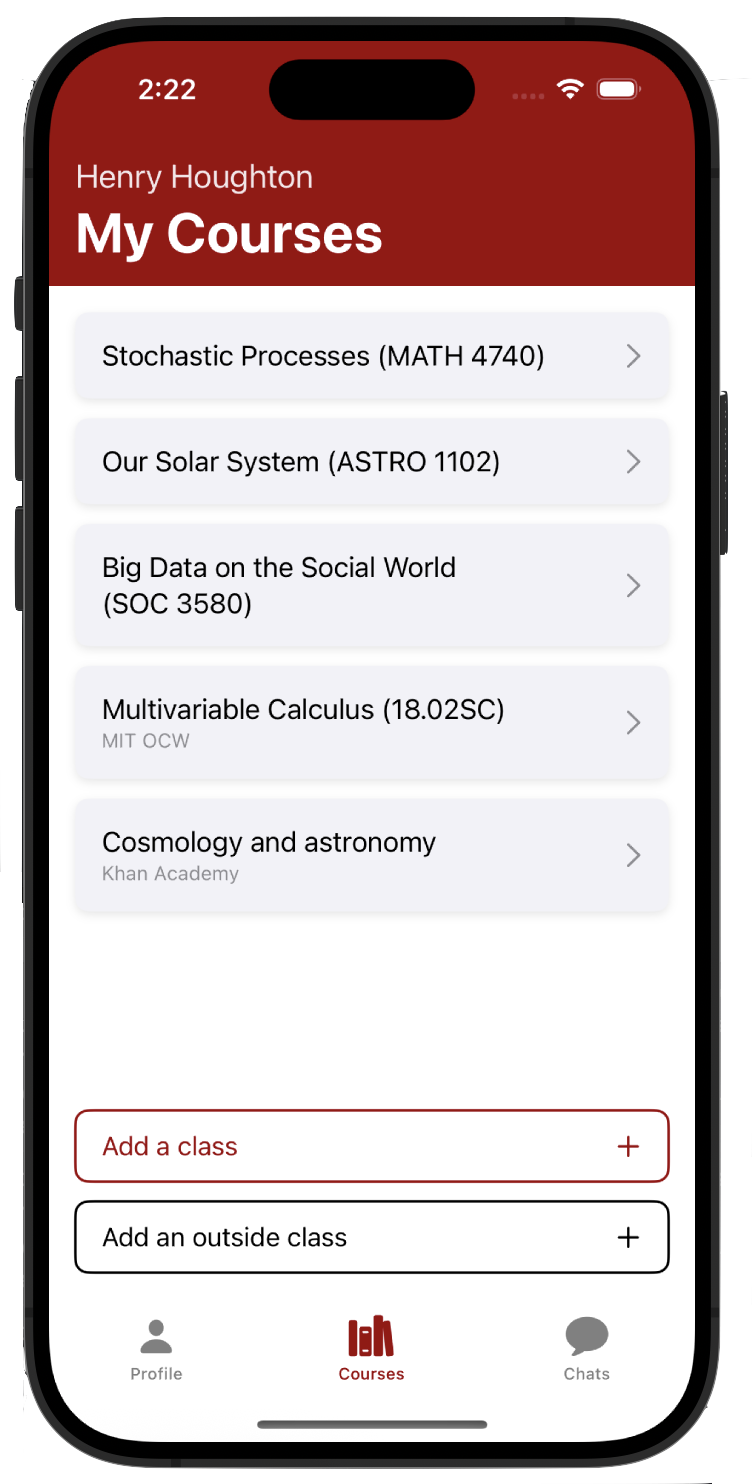The height and width of the screenshot is (1484, 752).
Task: Select the Cosmology and astronomy course
Action: coord(371,855)
